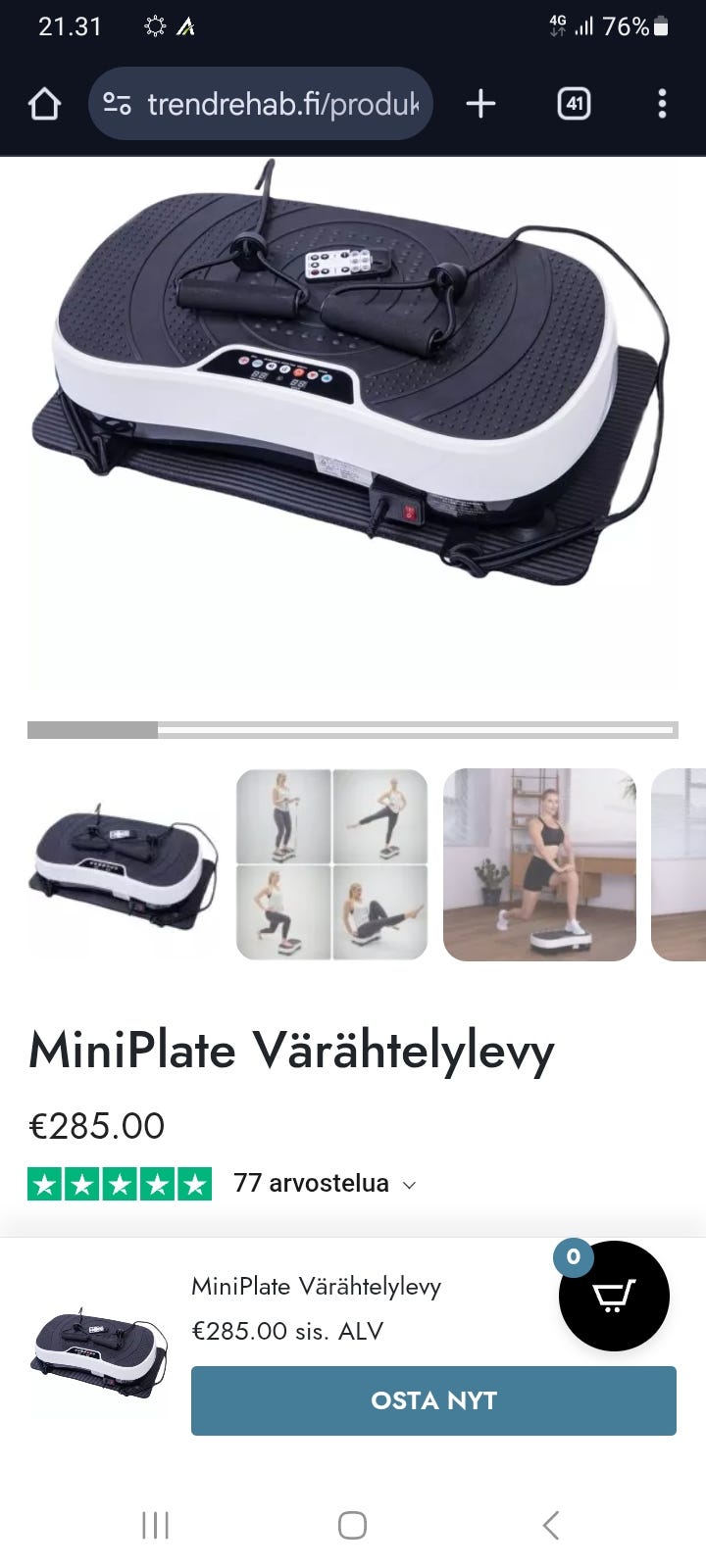Tap the system back button
706x1568 pixels.
[x=550, y=1525]
